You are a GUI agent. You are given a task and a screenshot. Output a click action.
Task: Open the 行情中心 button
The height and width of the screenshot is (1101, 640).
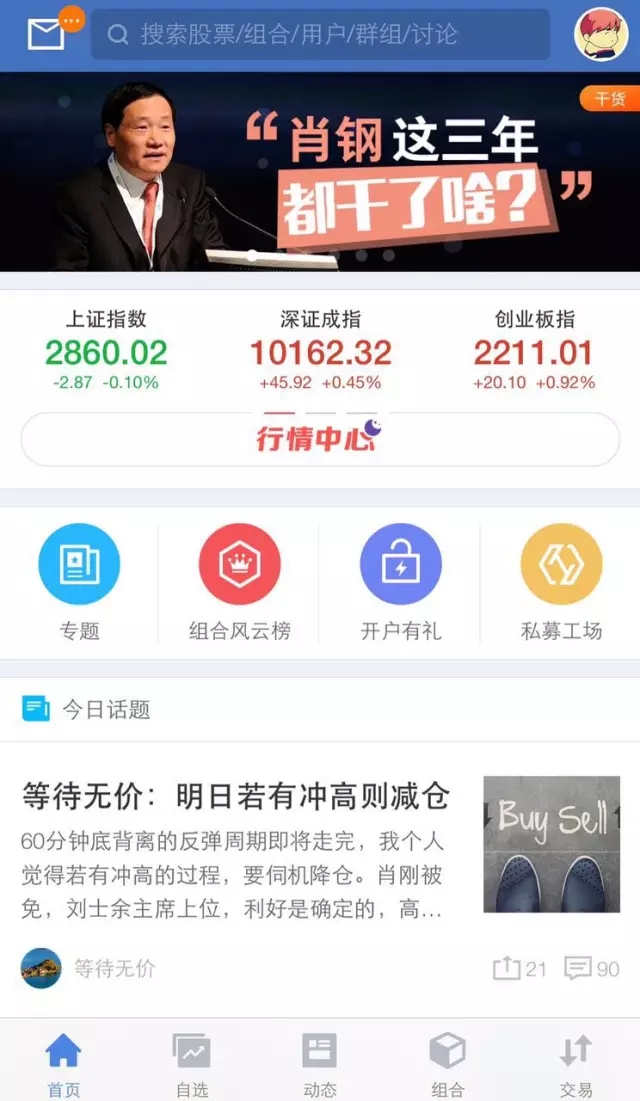point(320,438)
